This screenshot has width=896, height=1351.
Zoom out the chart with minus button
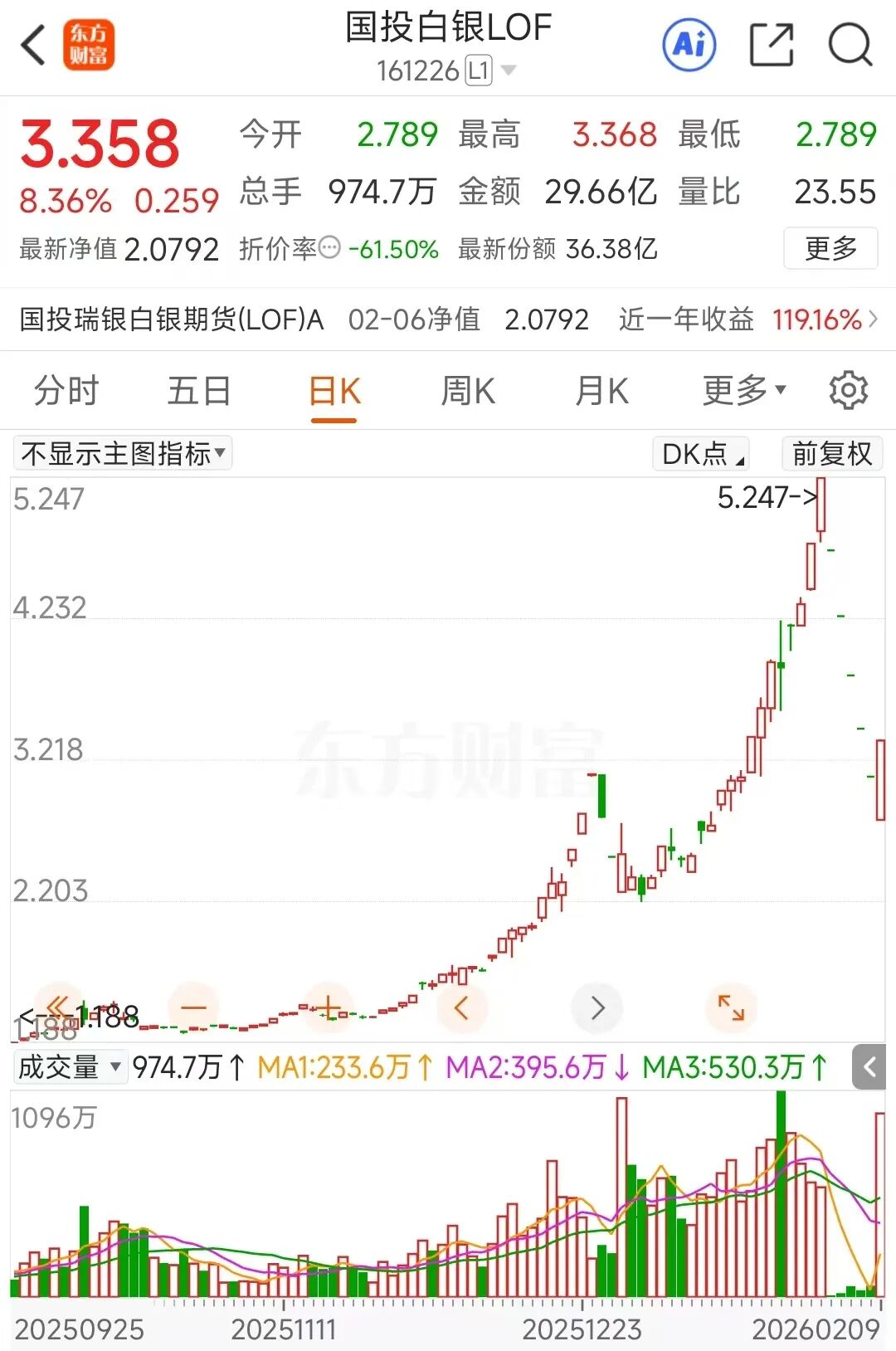(193, 1008)
